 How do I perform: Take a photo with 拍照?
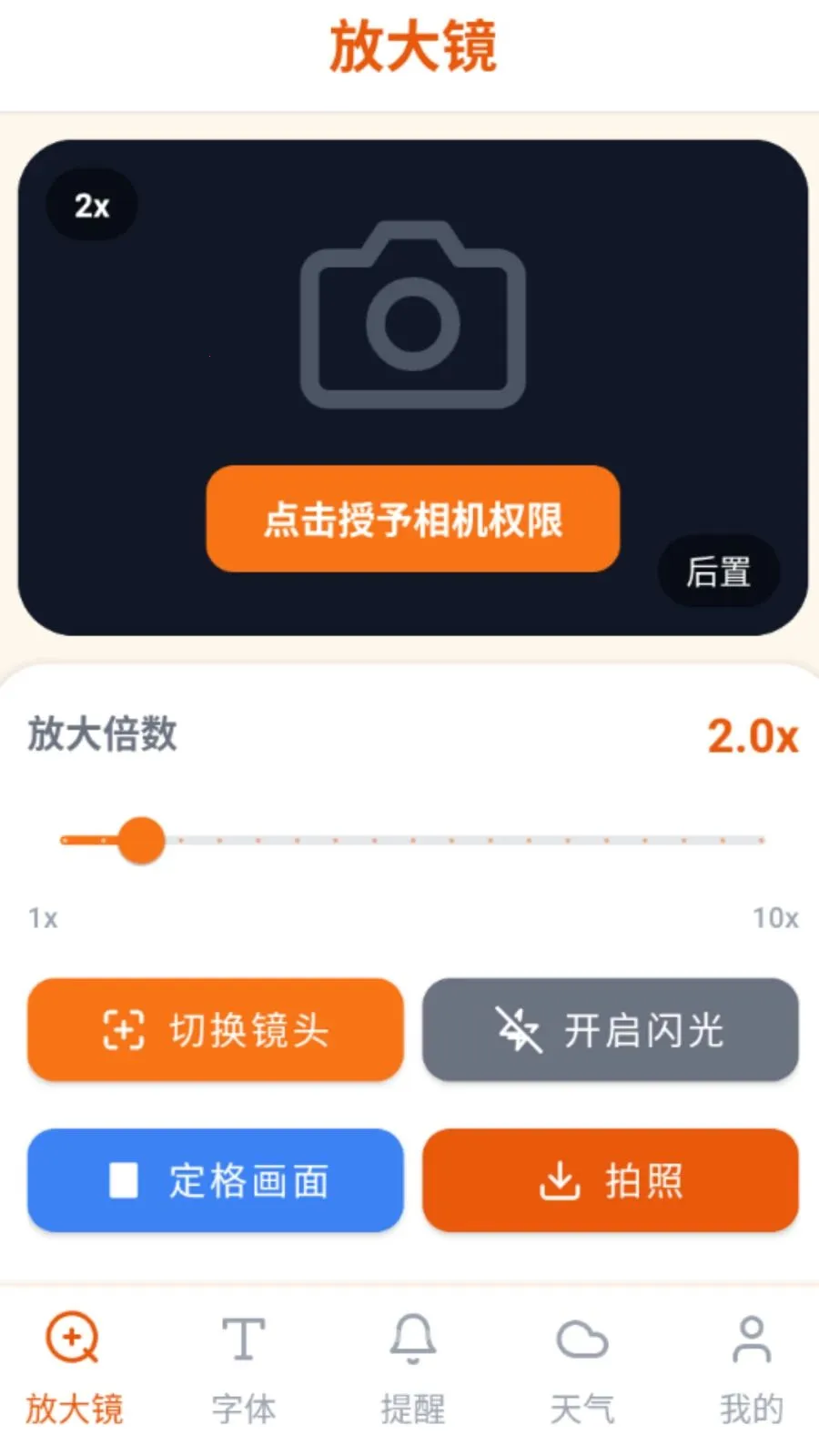(x=610, y=1180)
